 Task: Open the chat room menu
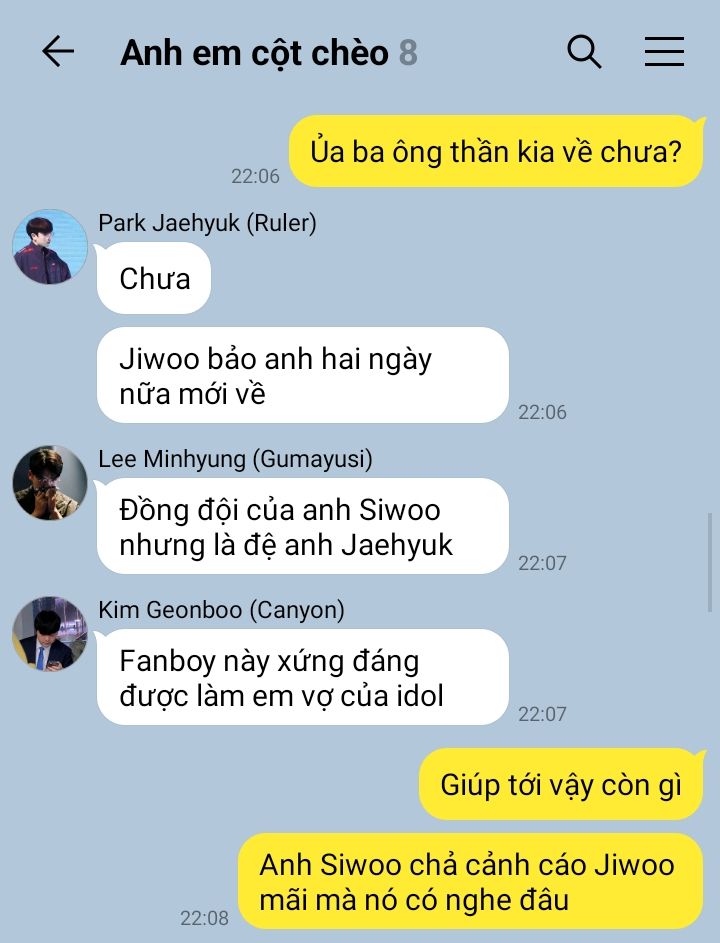pyautogui.click(x=664, y=52)
